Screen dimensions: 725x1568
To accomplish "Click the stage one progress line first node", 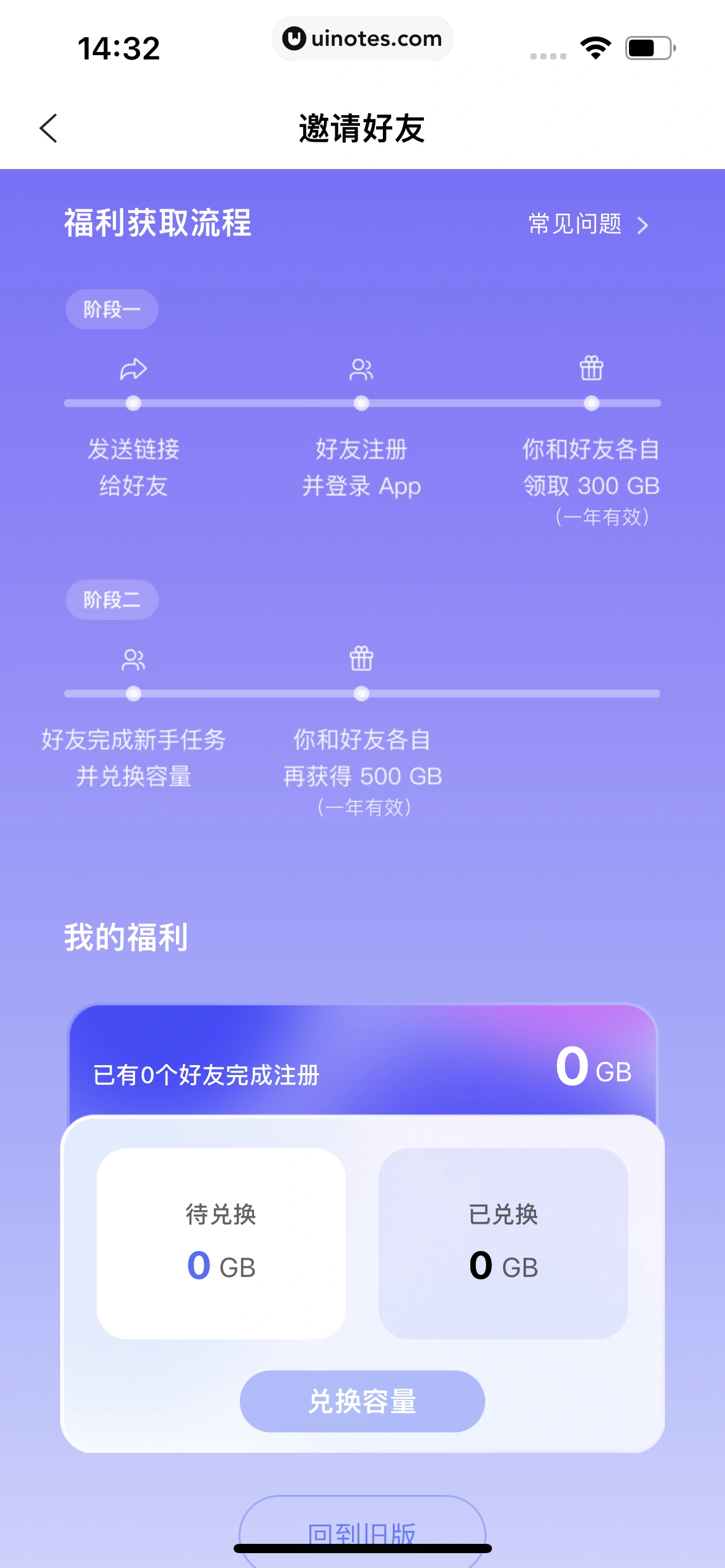I will pos(132,403).
